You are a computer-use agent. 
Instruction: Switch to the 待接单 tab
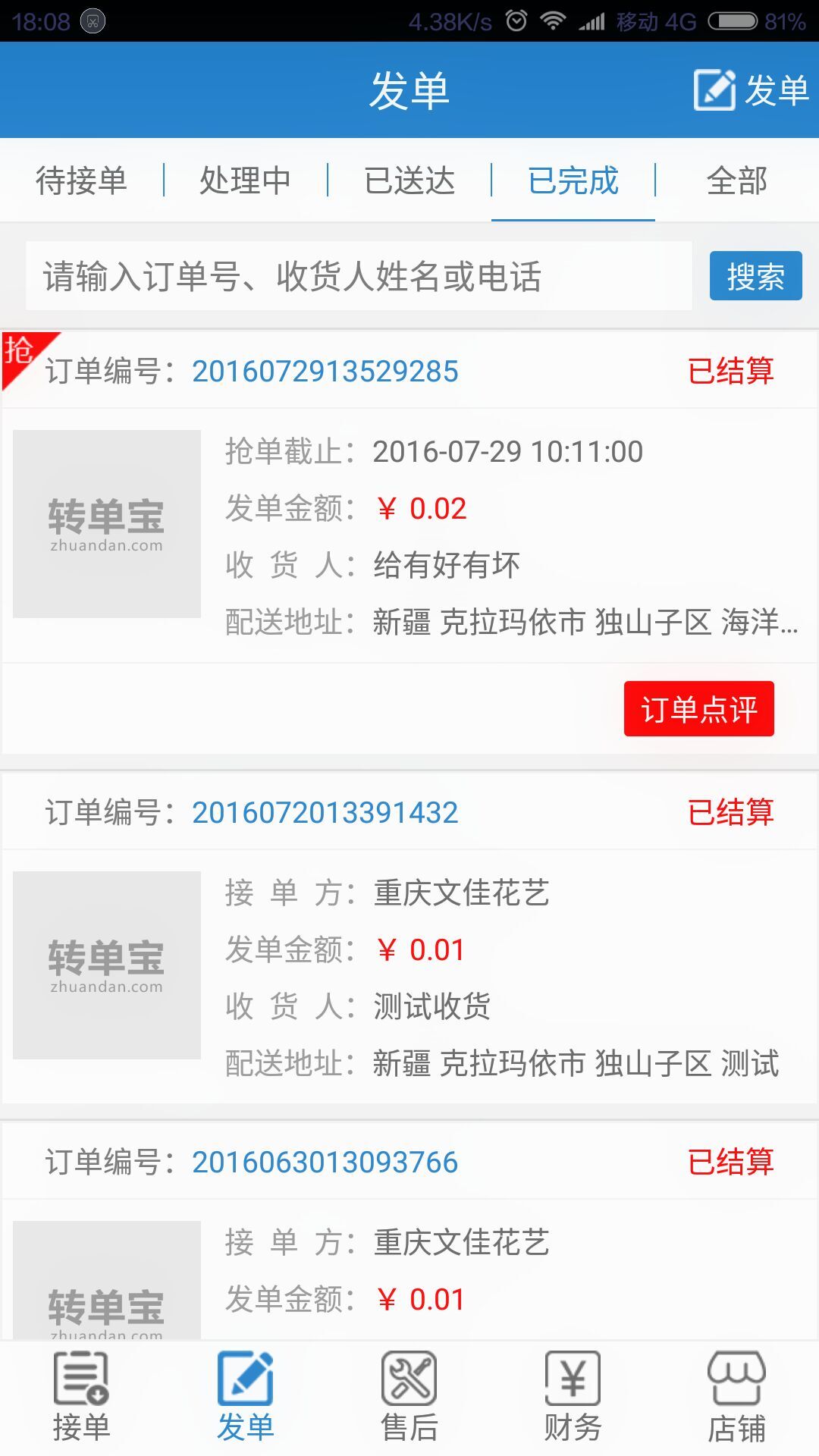81,180
